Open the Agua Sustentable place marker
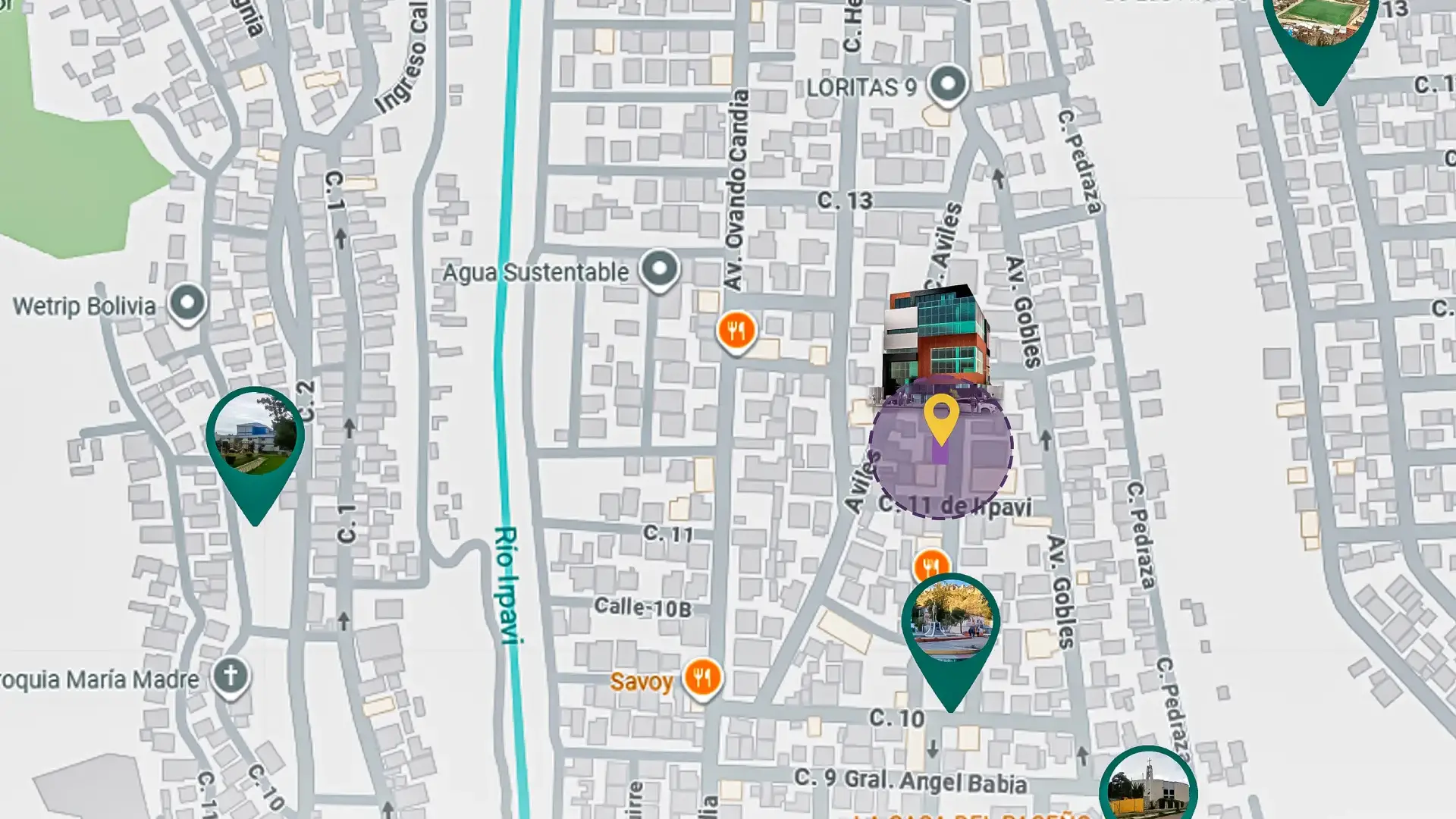 [659, 270]
